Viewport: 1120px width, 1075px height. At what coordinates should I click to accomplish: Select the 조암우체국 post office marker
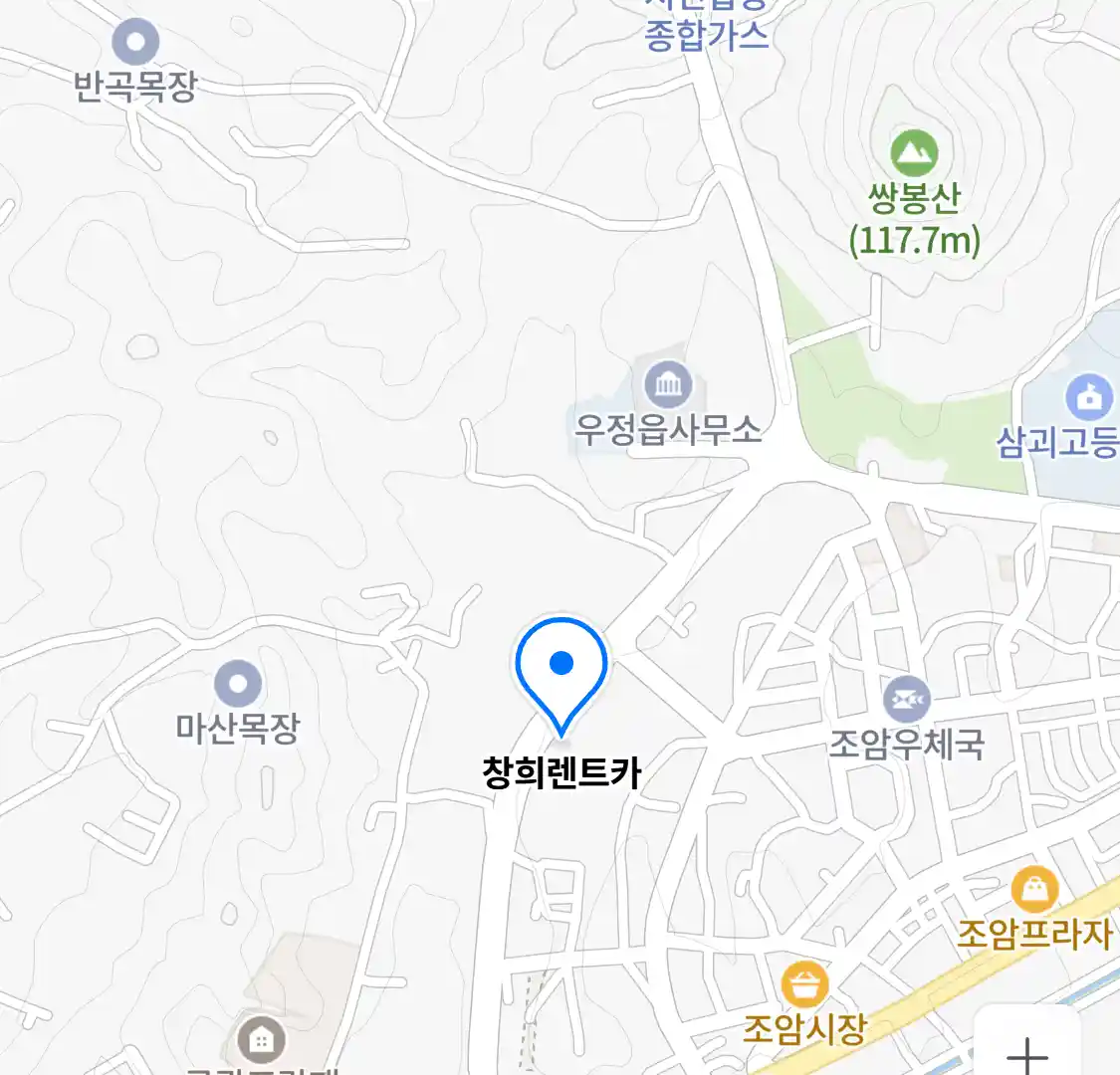tap(906, 700)
